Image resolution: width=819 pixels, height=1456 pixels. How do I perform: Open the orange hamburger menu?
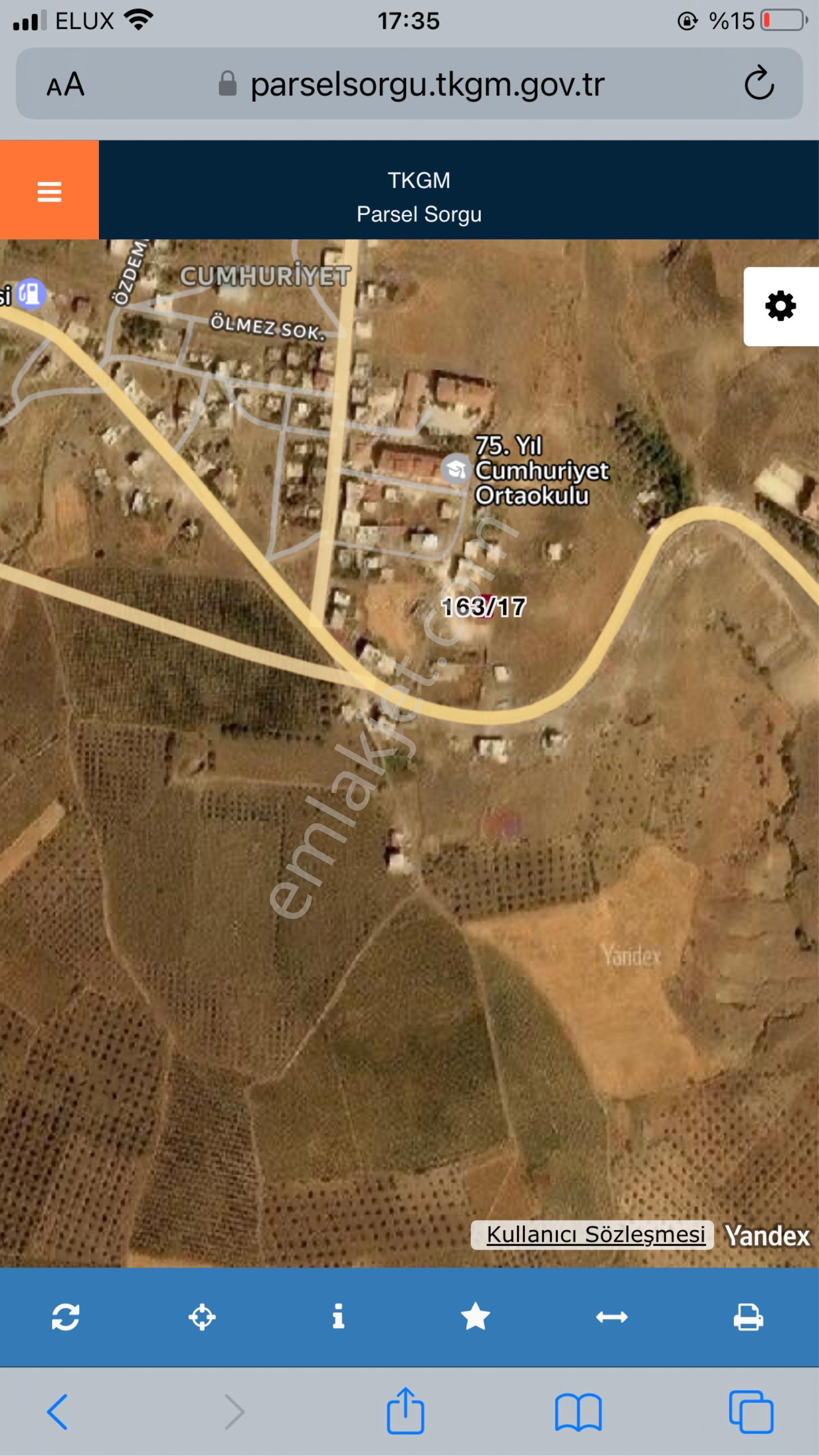coord(49,191)
